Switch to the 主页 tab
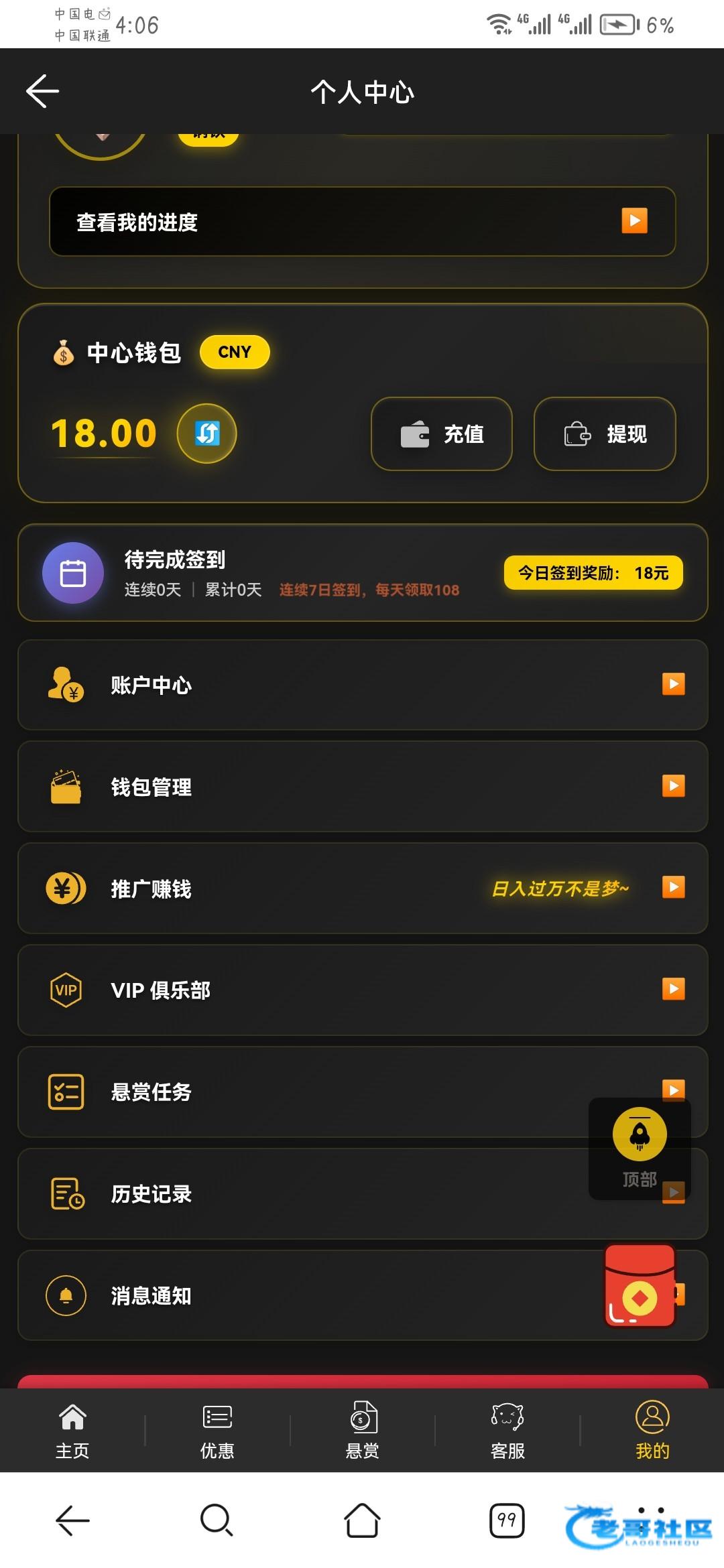 [x=72, y=1431]
